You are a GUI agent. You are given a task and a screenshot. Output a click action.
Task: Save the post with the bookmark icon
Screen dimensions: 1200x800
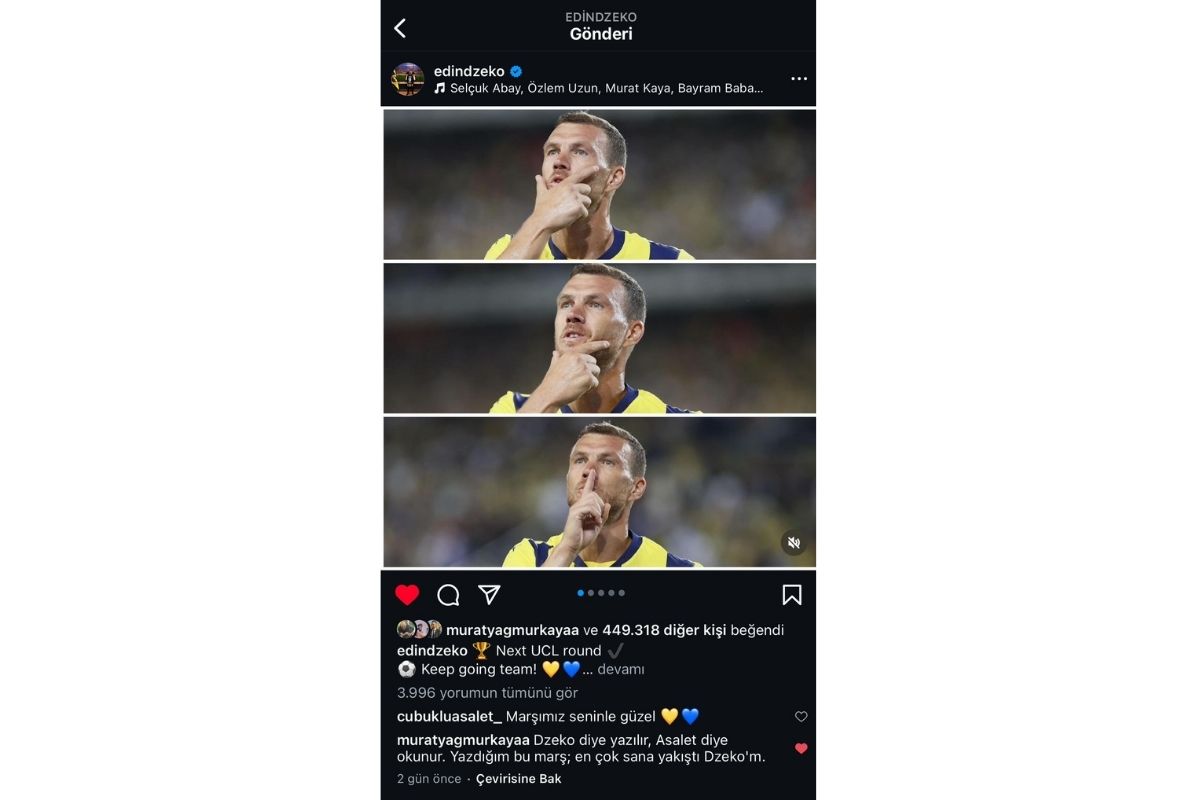(791, 595)
